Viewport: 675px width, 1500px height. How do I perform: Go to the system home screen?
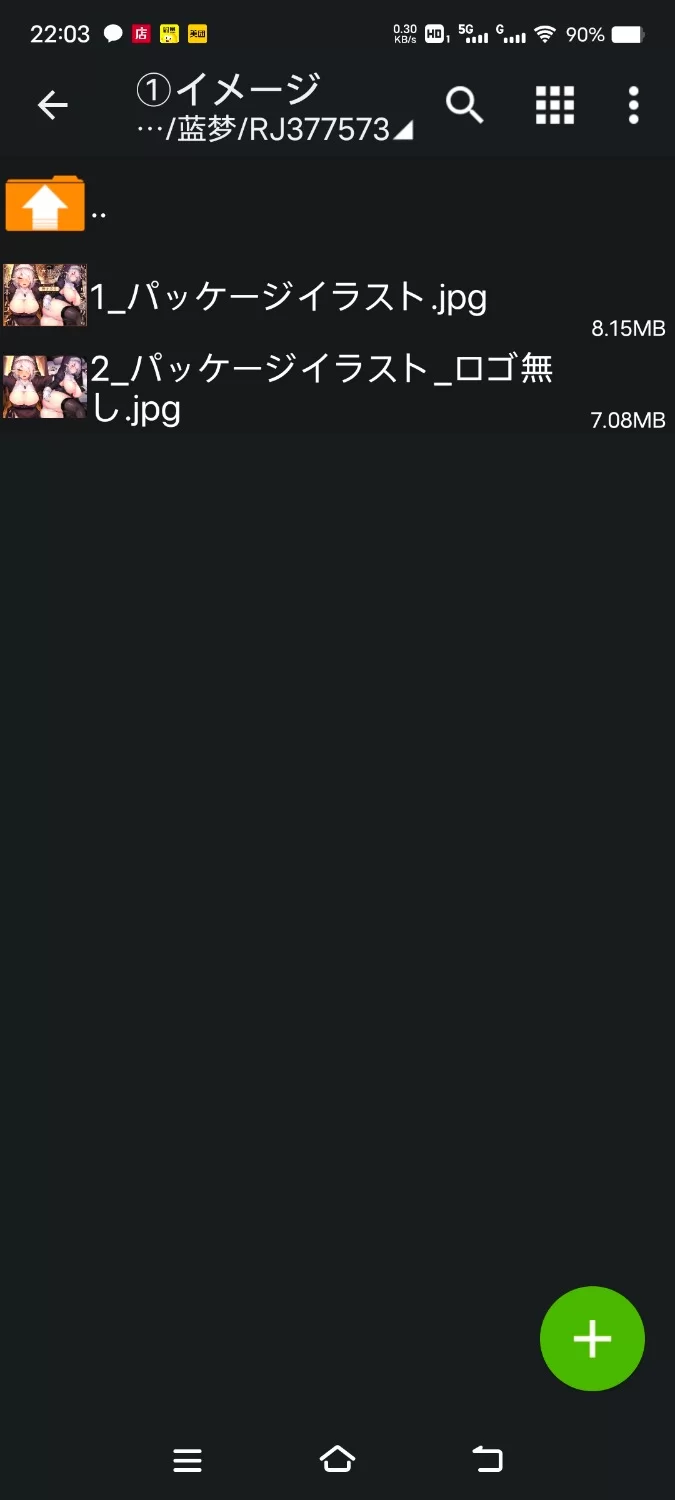[x=337, y=1460]
